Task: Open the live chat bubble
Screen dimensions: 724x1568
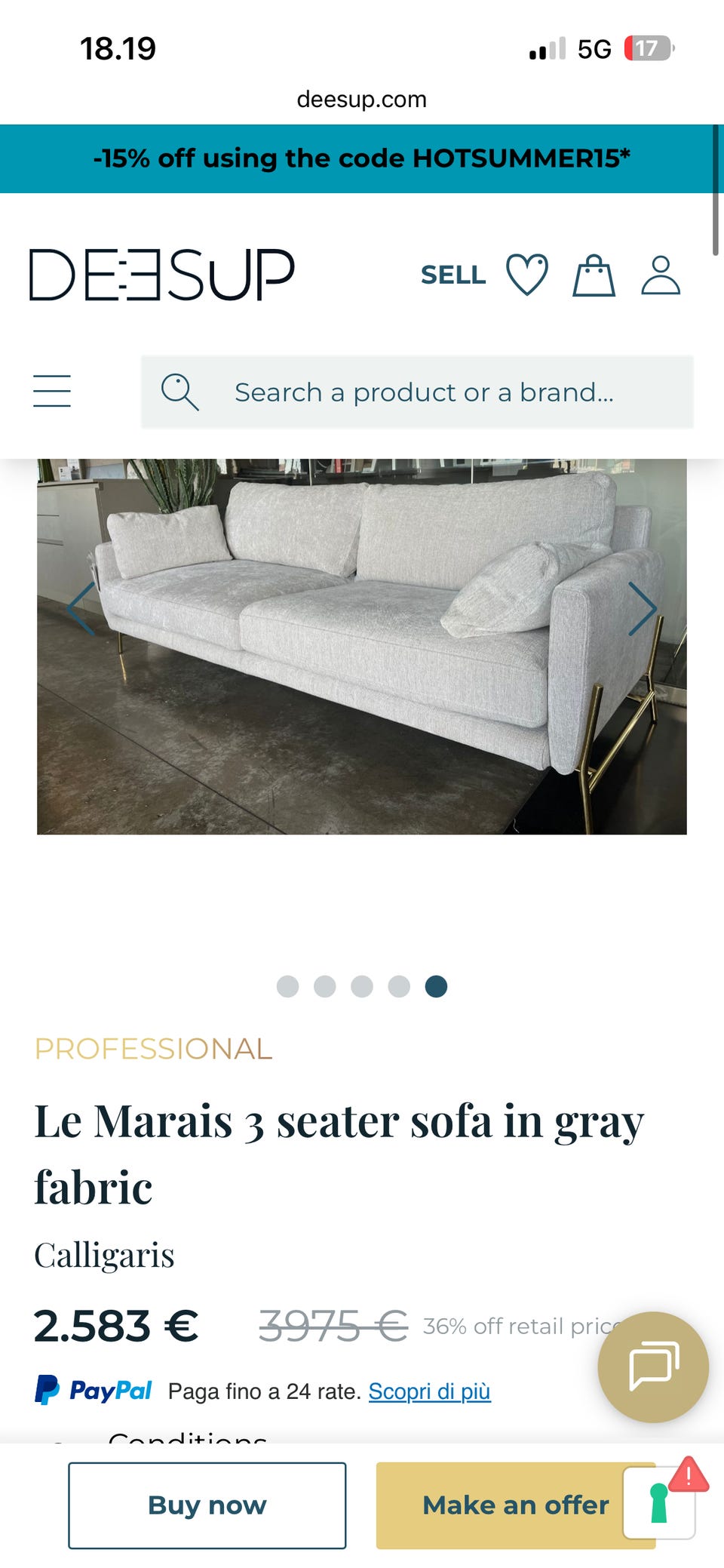Action: 653,1367
